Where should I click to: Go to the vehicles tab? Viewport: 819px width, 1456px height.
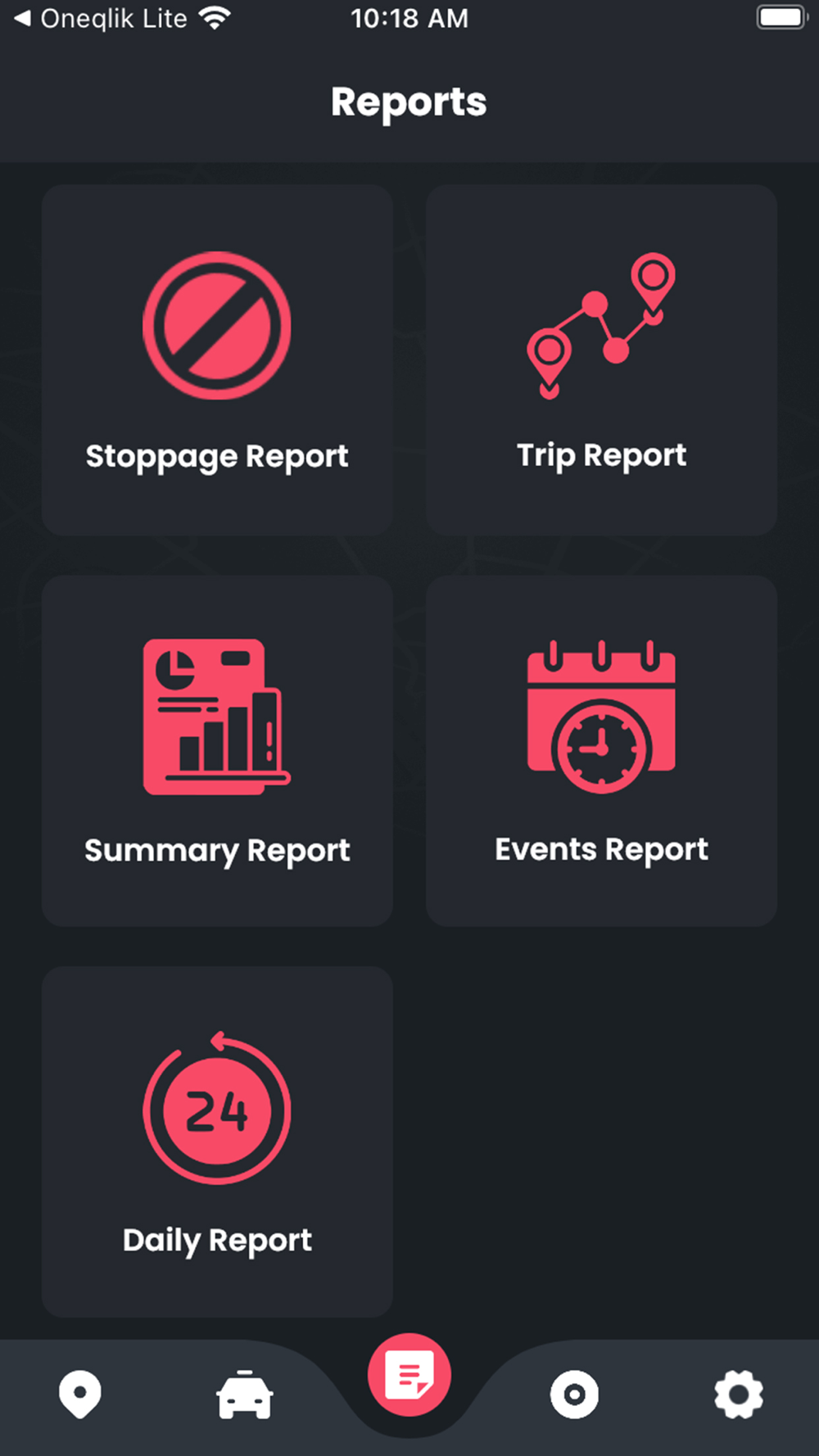[244, 1395]
